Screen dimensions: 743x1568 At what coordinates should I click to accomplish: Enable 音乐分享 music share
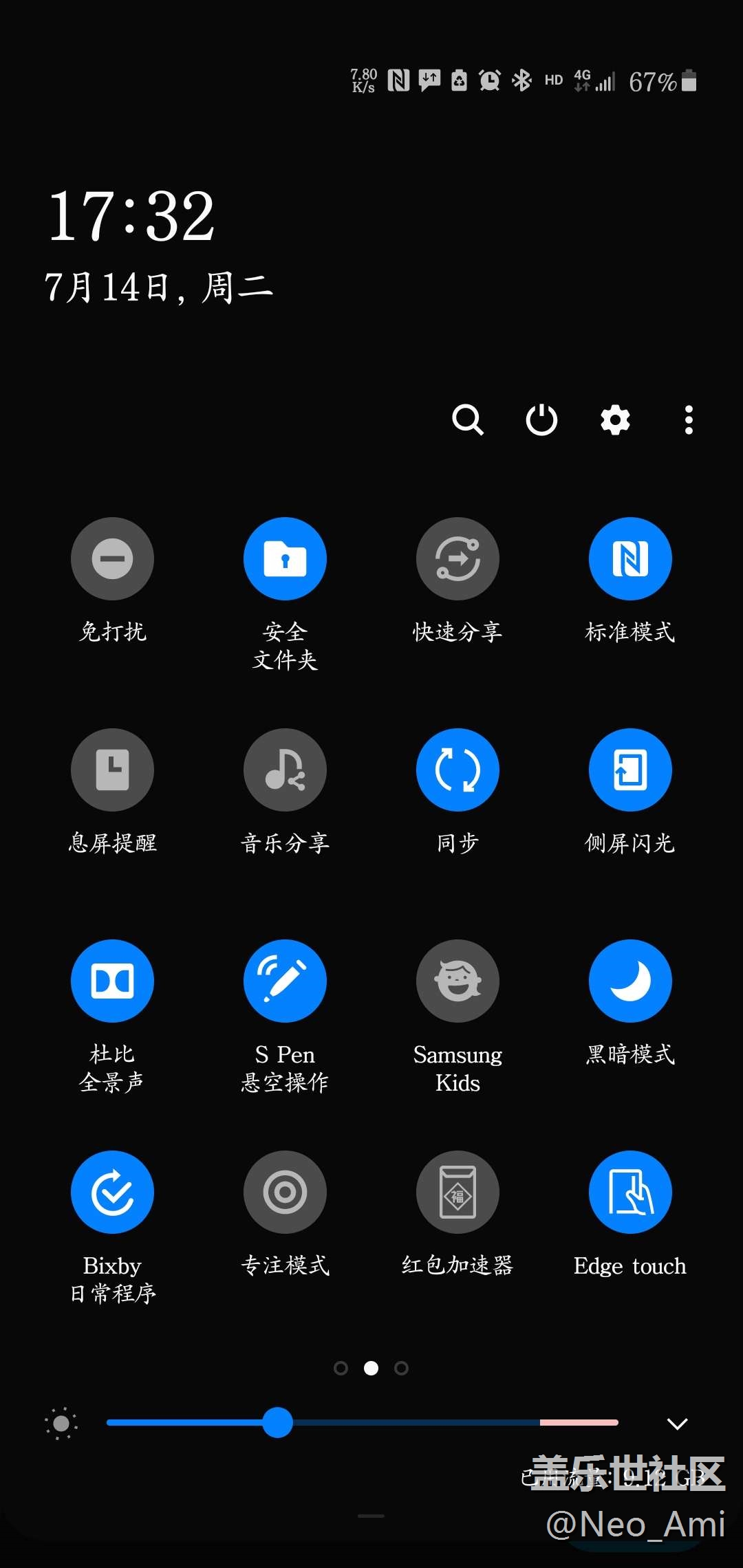[x=285, y=770]
